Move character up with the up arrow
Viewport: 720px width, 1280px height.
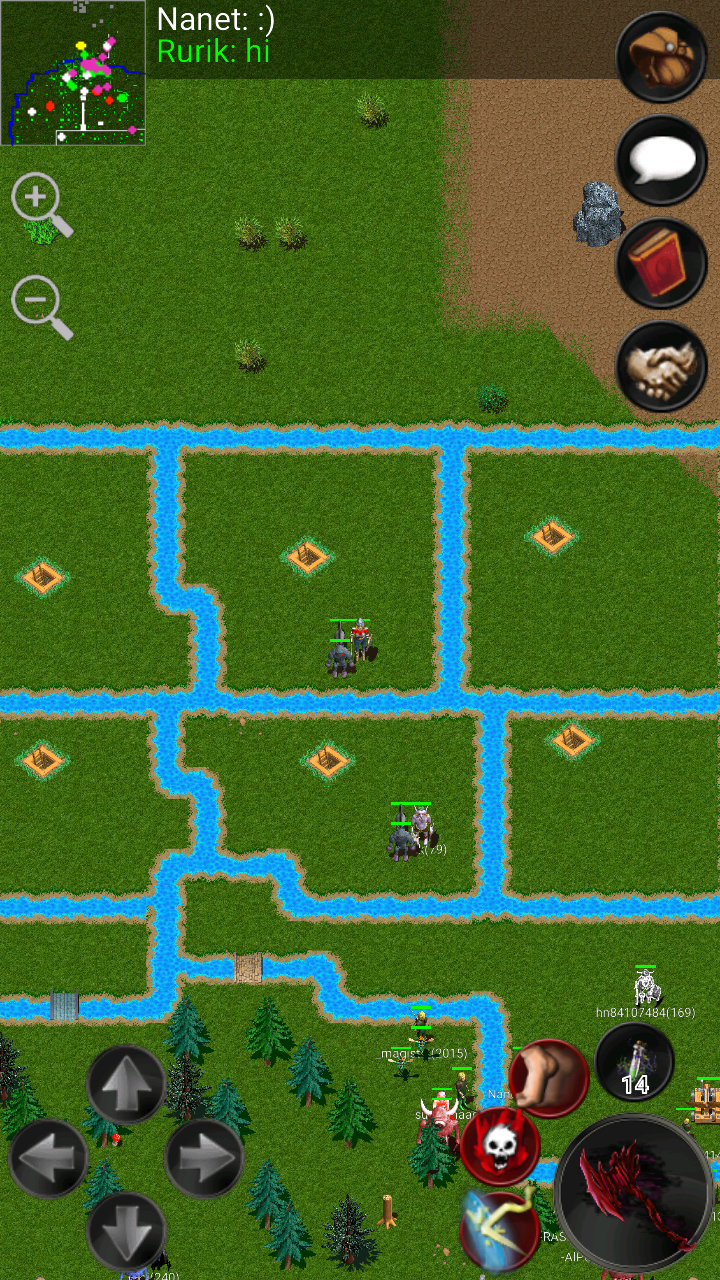[x=126, y=1085]
